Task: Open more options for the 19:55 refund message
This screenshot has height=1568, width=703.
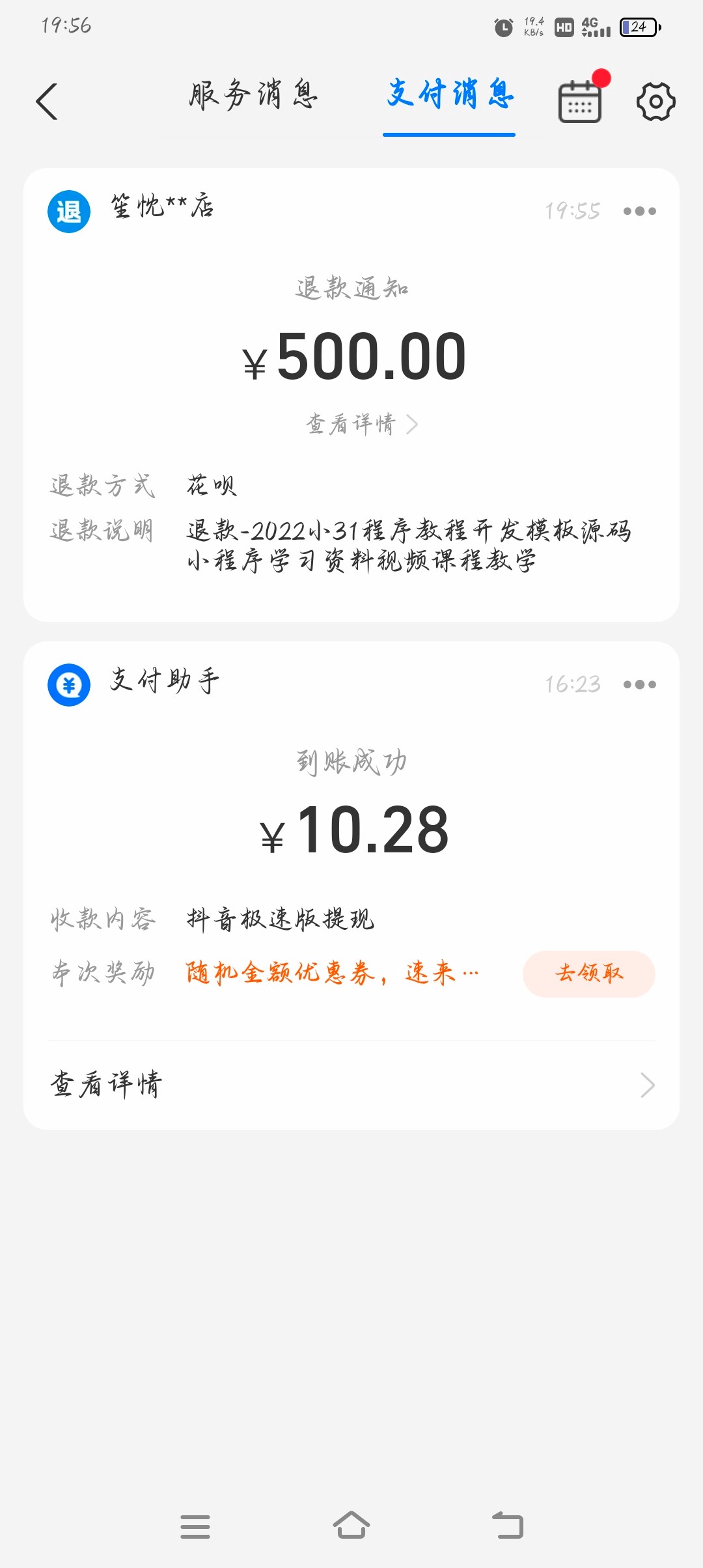Action: [x=639, y=211]
